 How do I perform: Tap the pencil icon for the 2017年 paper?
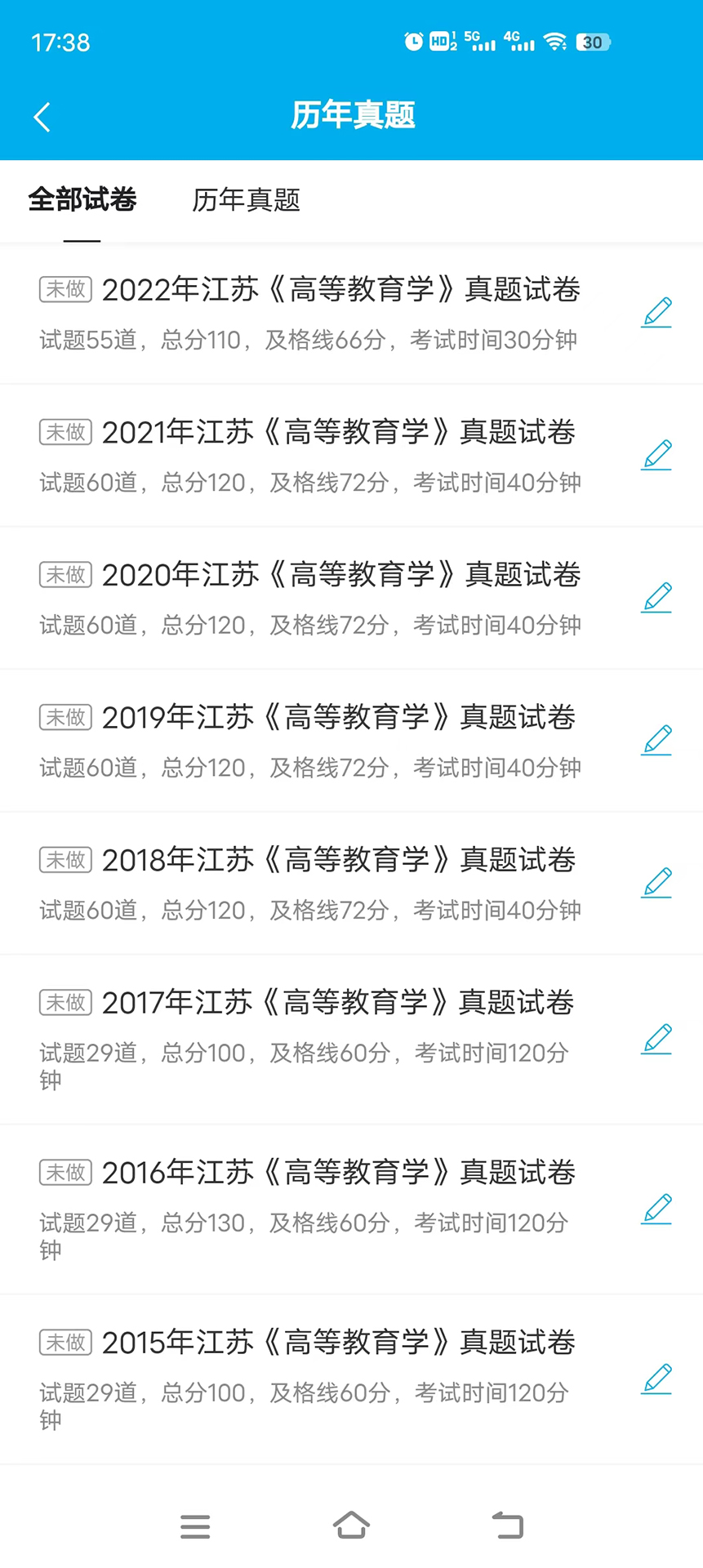click(656, 1039)
